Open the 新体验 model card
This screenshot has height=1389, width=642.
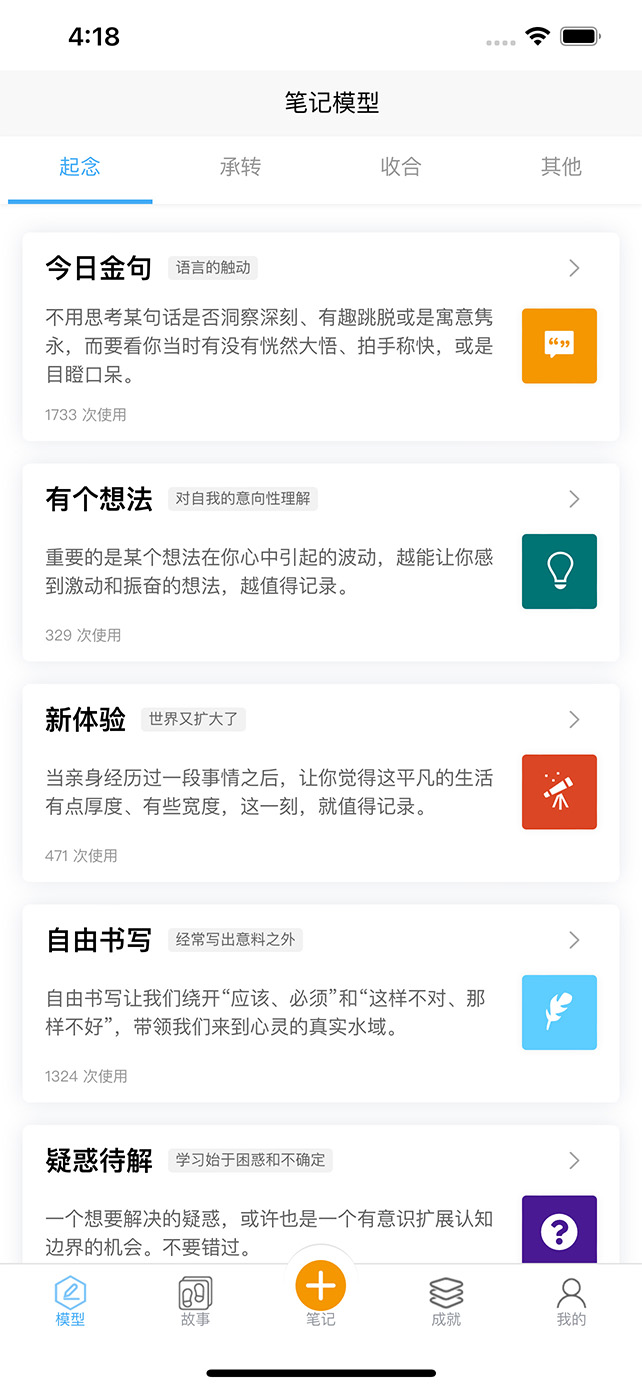(320, 783)
